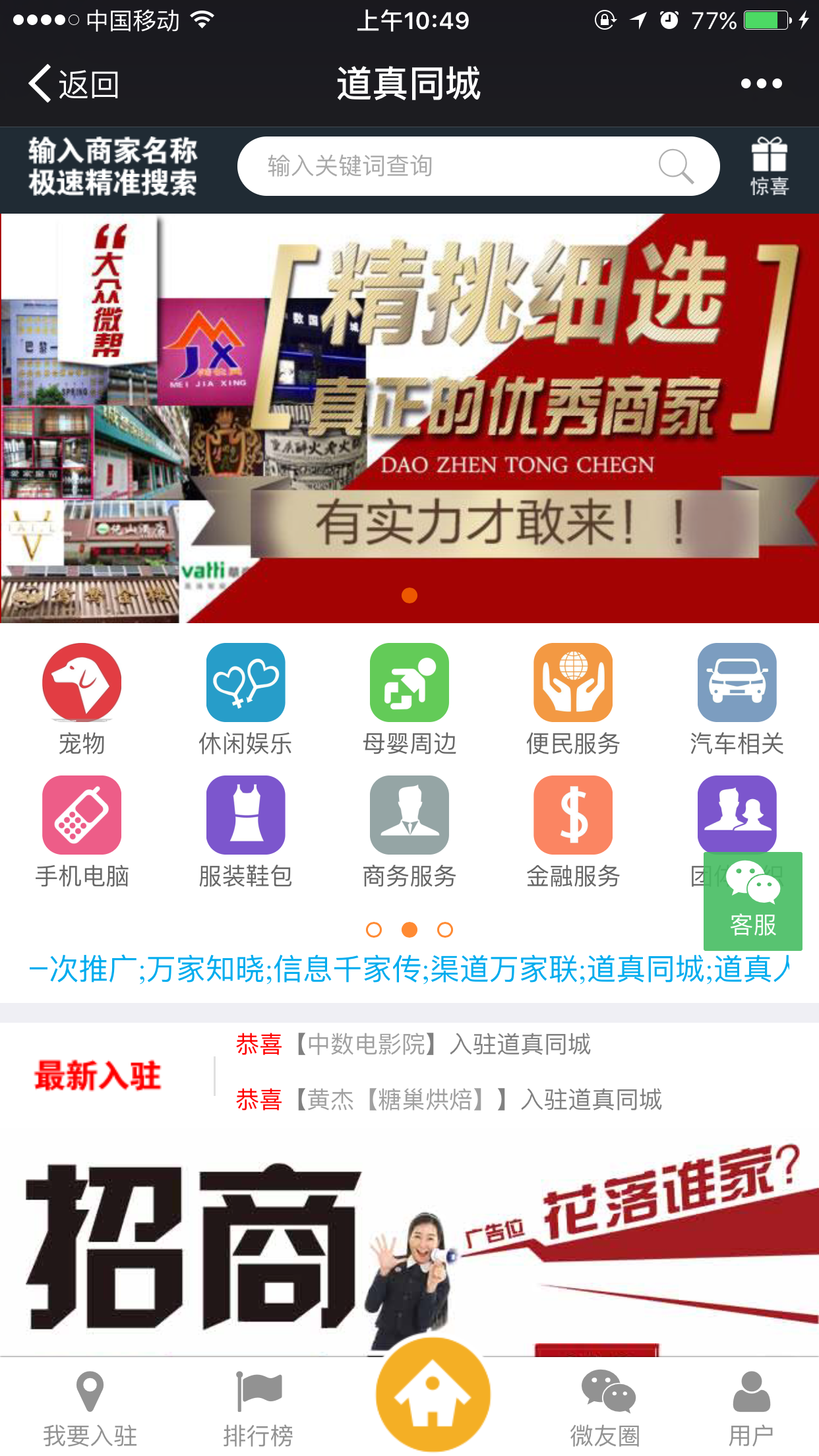Open 我要入驻 in bottom bar

(90, 1407)
